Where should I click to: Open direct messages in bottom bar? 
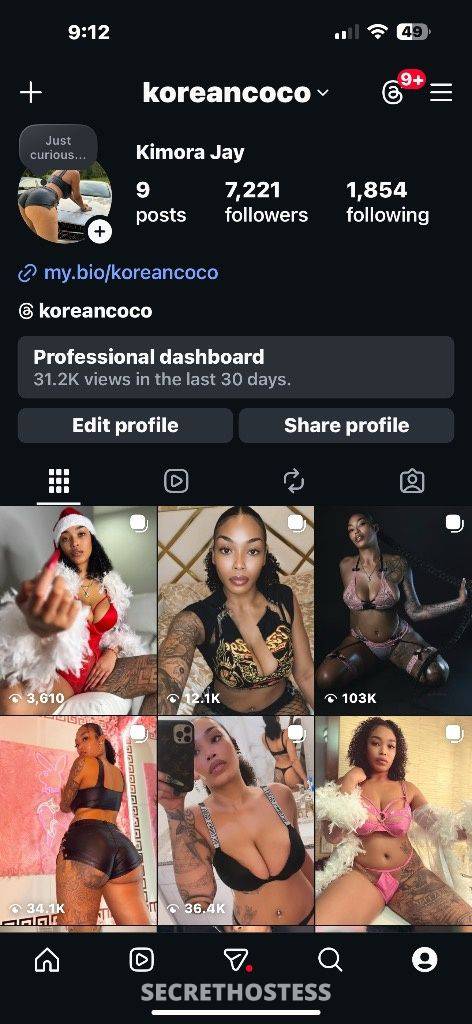[236, 959]
